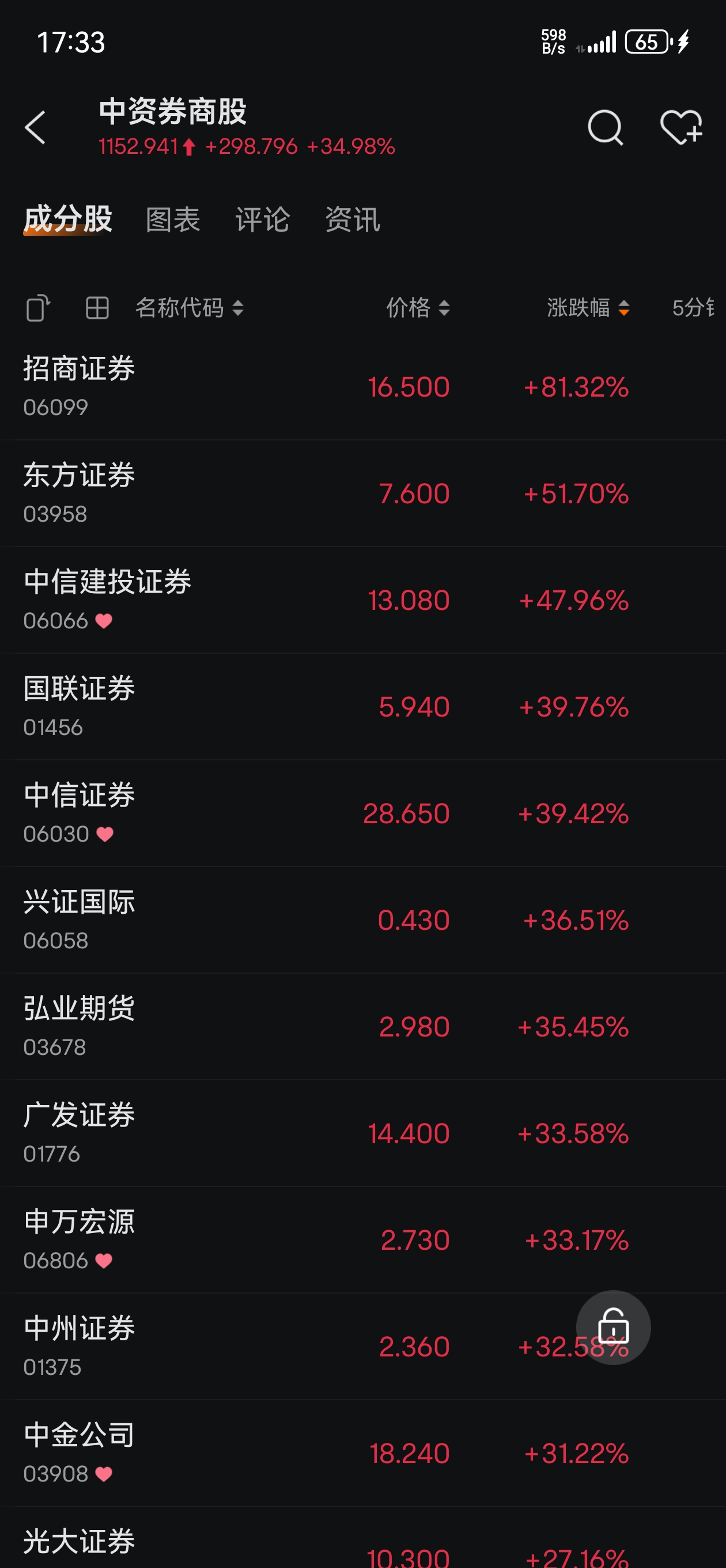Image resolution: width=726 pixels, height=1568 pixels.
Task: Open 兴证国际 06058 stock page
Action: coord(362,919)
